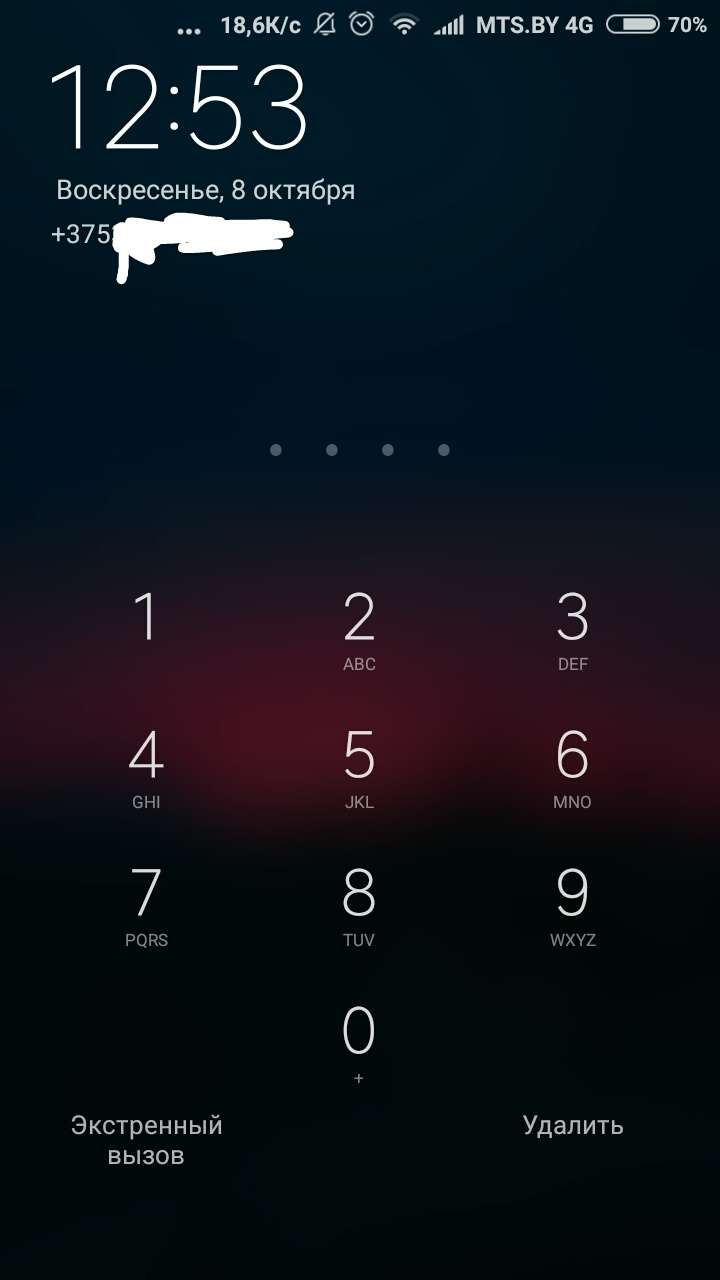Tap the 0 key

pyautogui.click(x=359, y=1044)
